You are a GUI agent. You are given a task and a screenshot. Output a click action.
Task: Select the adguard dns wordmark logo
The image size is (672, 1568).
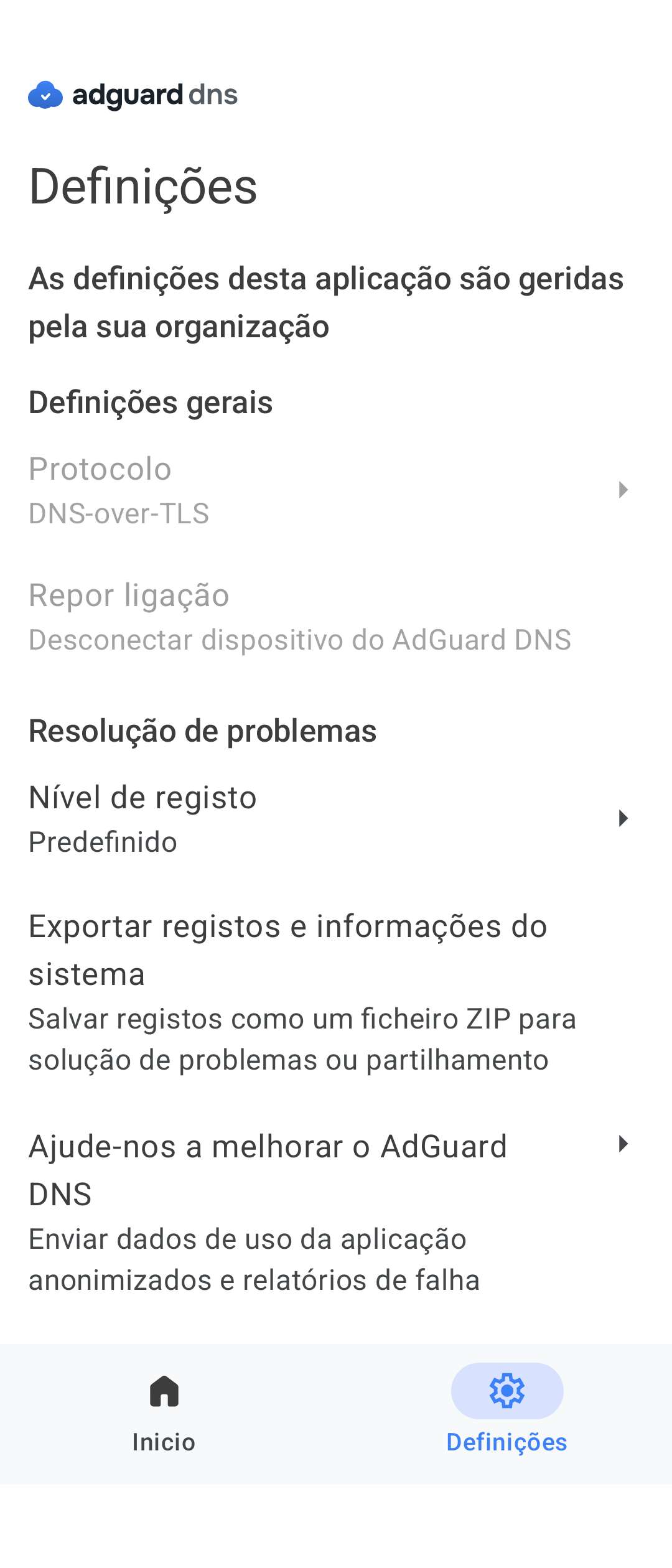click(156, 95)
